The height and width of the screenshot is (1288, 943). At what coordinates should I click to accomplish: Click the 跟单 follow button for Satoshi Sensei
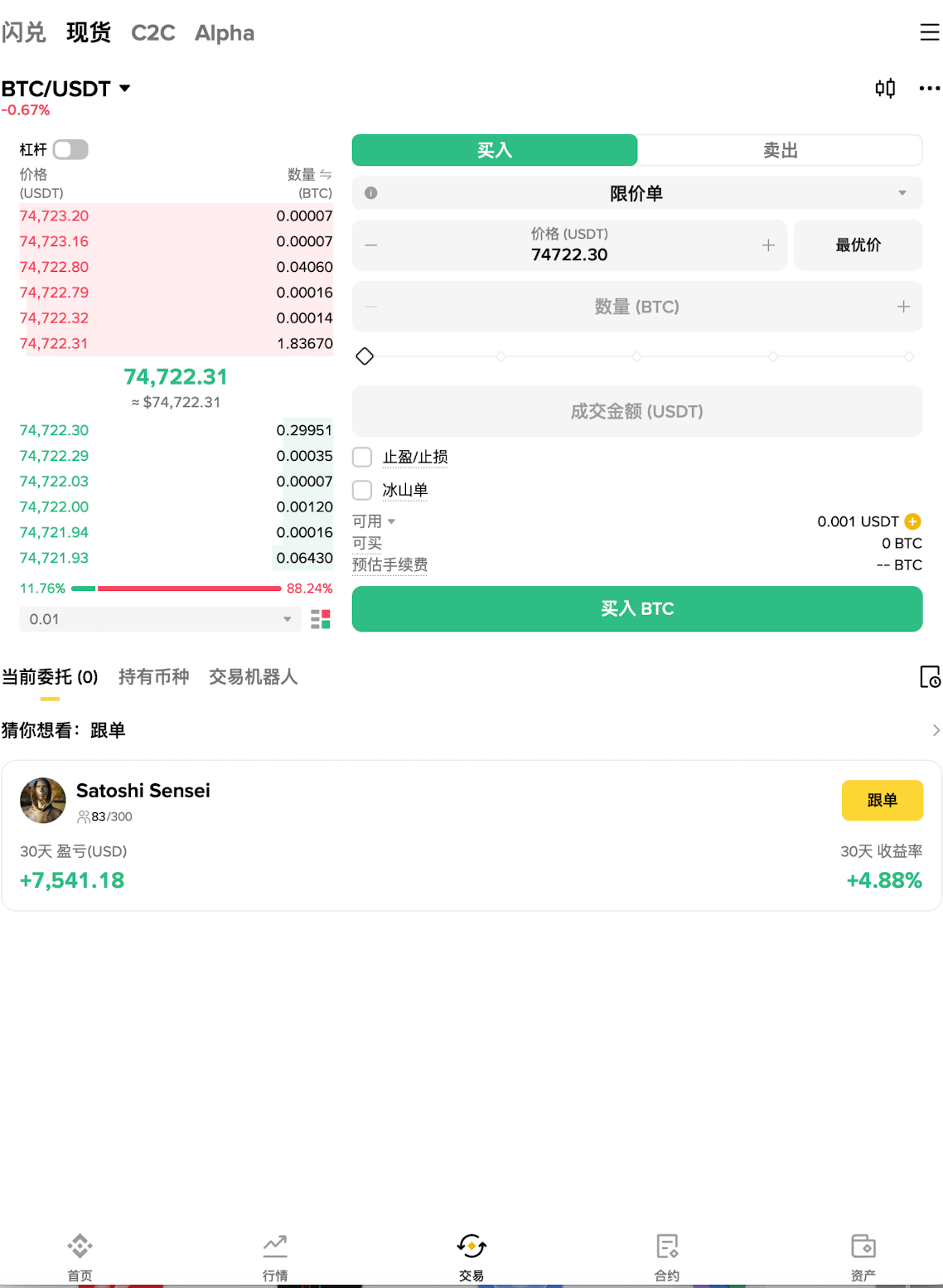click(883, 800)
